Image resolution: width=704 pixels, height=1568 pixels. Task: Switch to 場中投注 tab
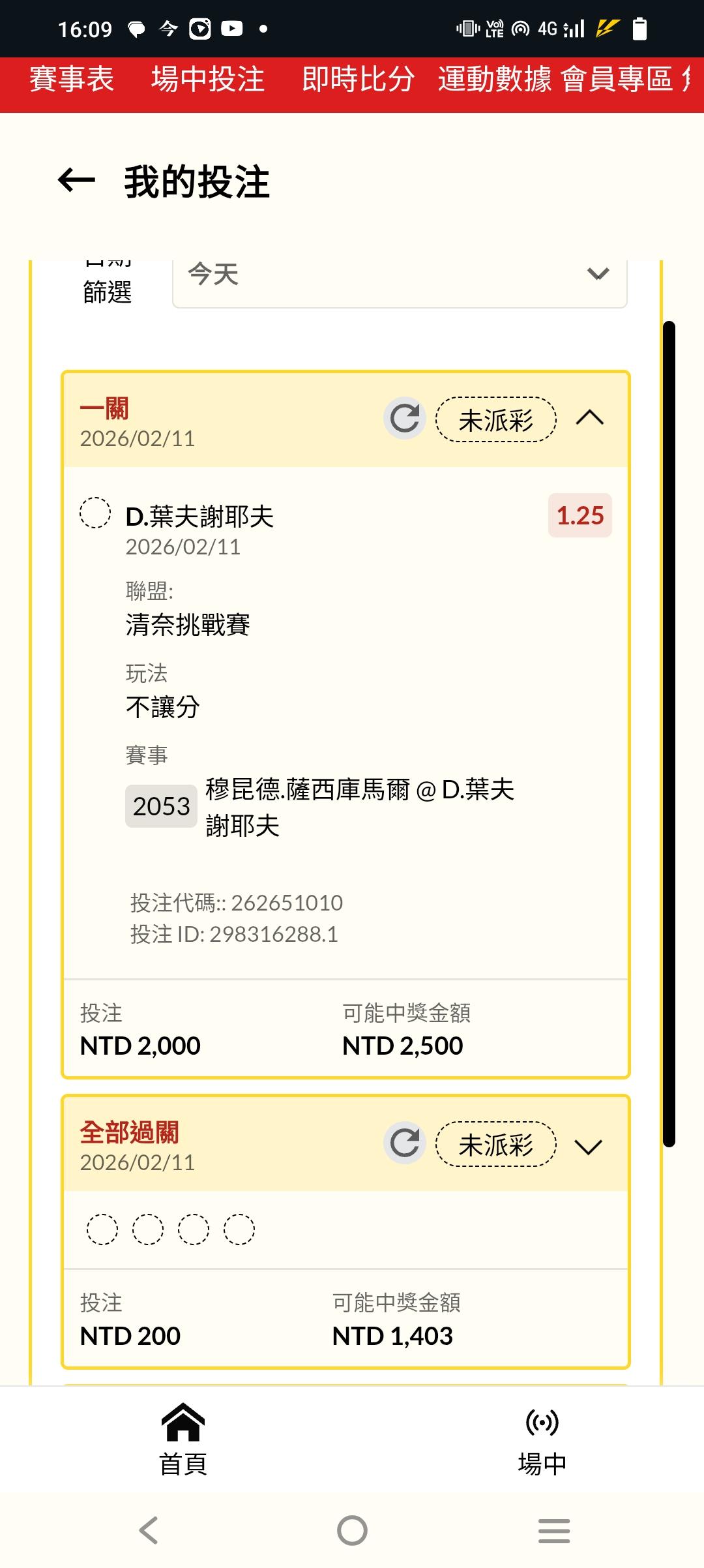[x=208, y=80]
